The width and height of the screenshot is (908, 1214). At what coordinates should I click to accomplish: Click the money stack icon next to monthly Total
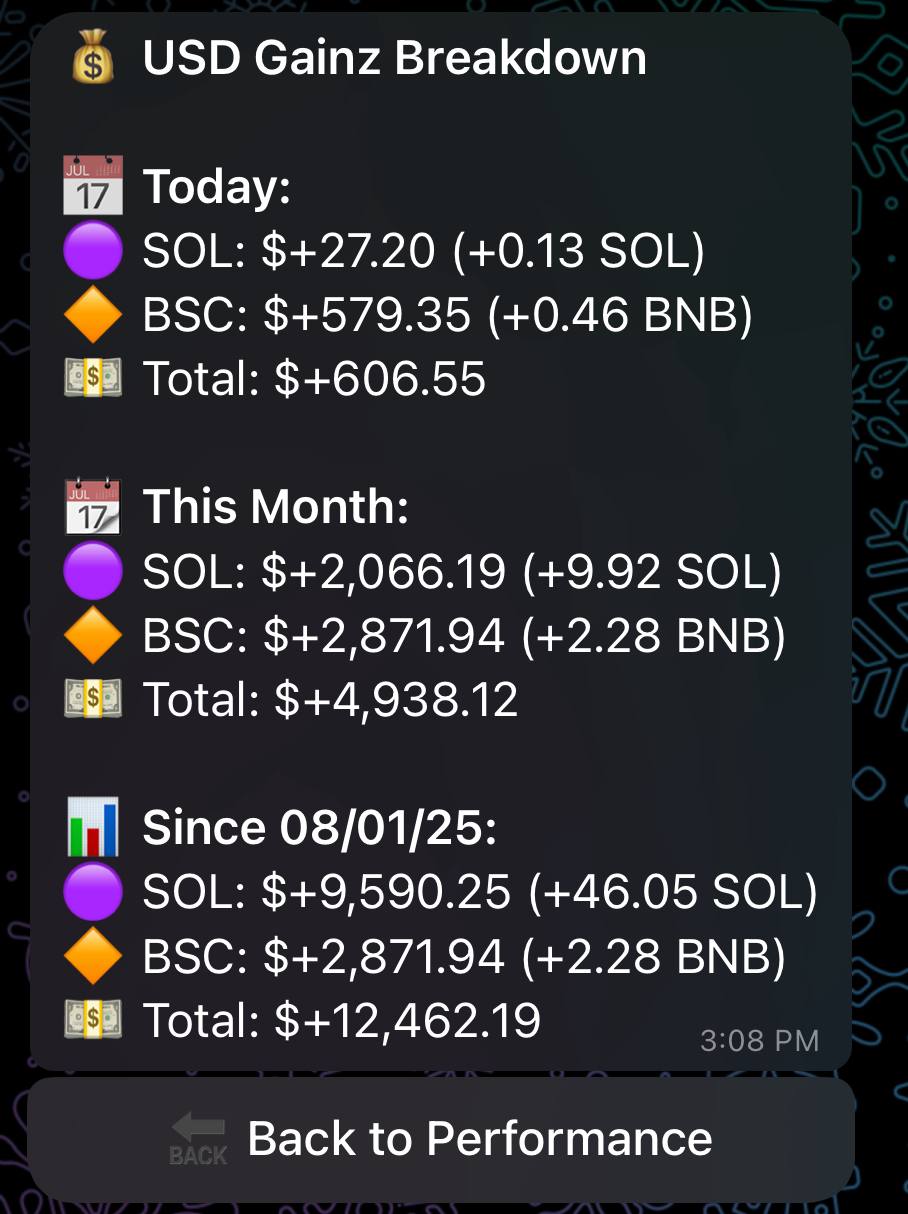(92, 699)
